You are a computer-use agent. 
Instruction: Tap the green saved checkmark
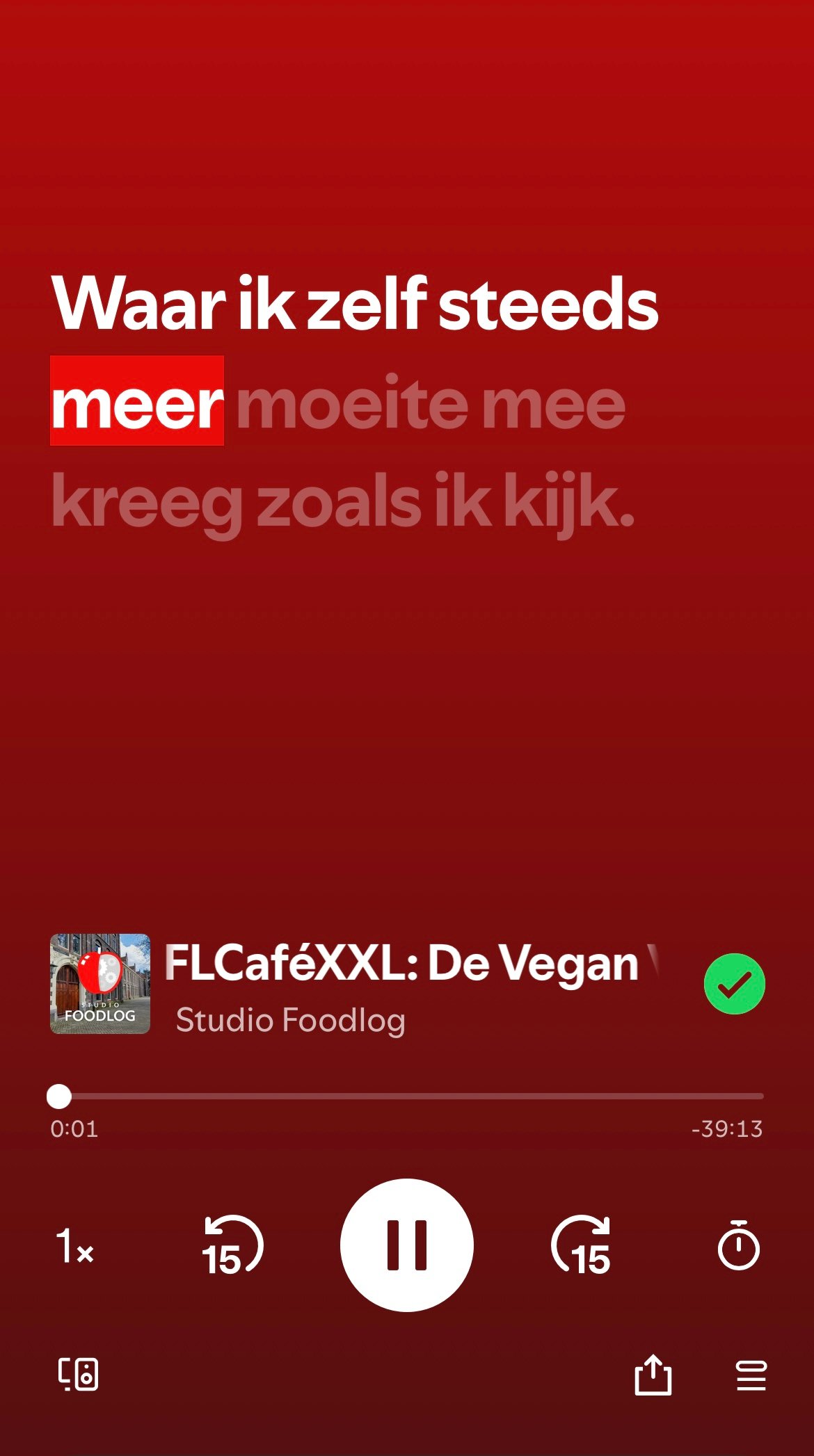point(734,984)
